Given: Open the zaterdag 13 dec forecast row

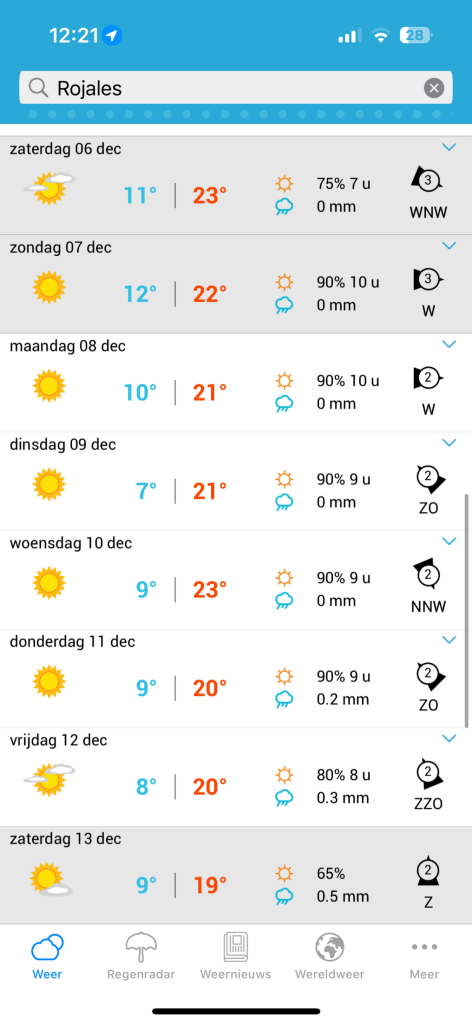Looking at the screenshot, I should (x=236, y=875).
